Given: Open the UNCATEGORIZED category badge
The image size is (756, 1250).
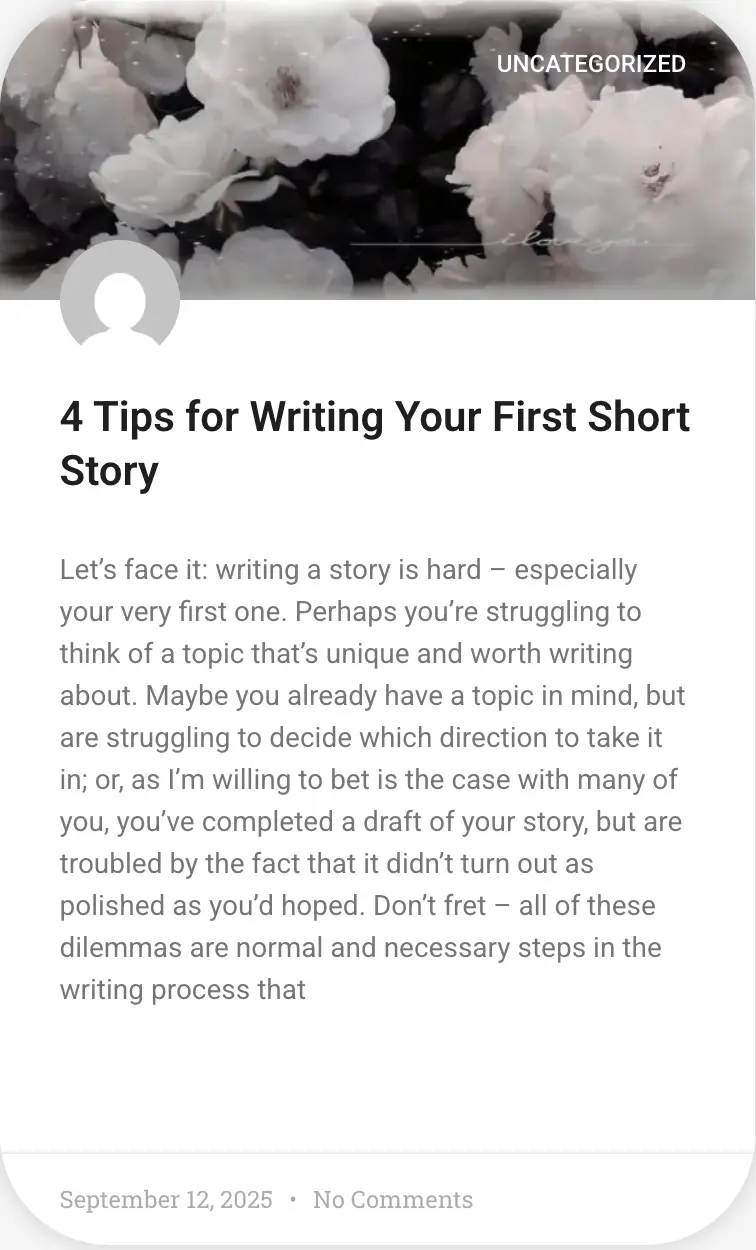Looking at the screenshot, I should point(591,64).
